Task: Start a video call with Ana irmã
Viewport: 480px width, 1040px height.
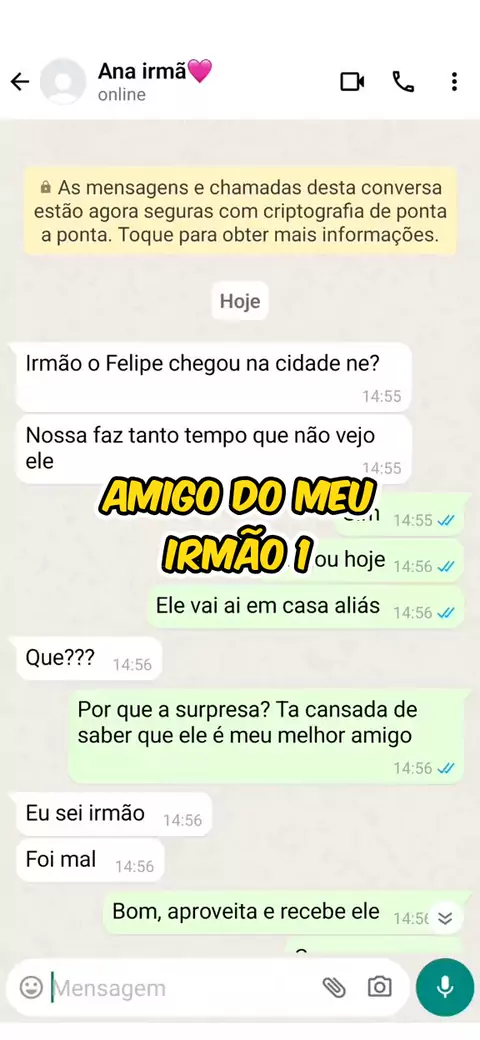Action: click(x=352, y=82)
